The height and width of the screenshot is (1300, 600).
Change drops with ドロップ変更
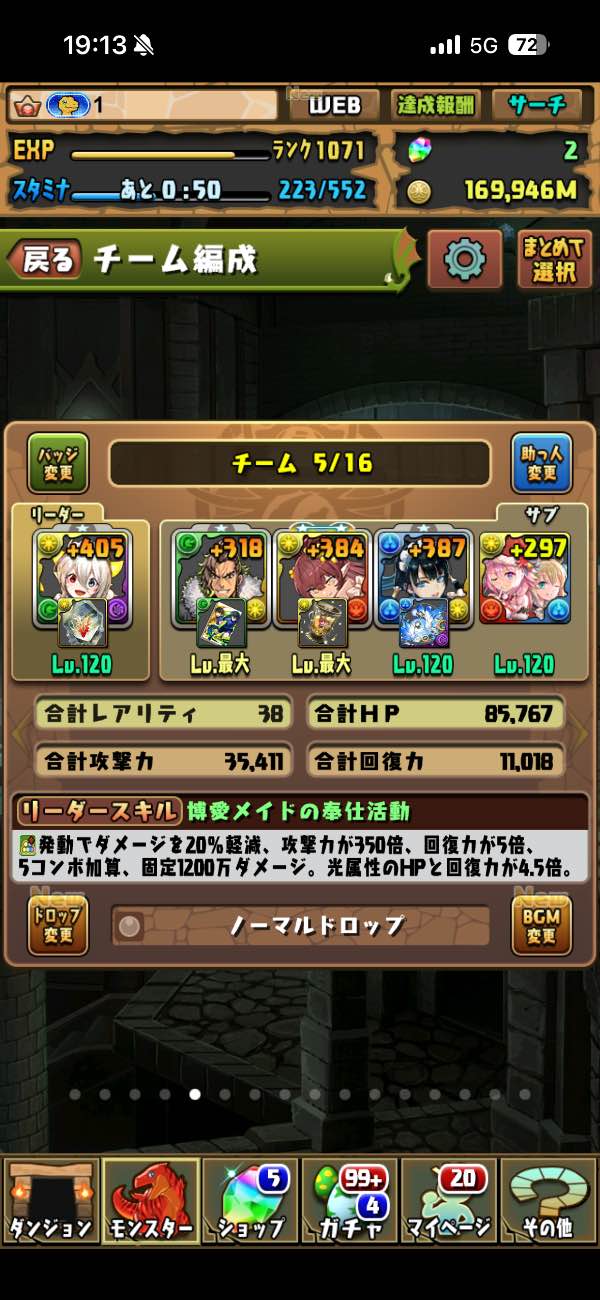[x=58, y=925]
